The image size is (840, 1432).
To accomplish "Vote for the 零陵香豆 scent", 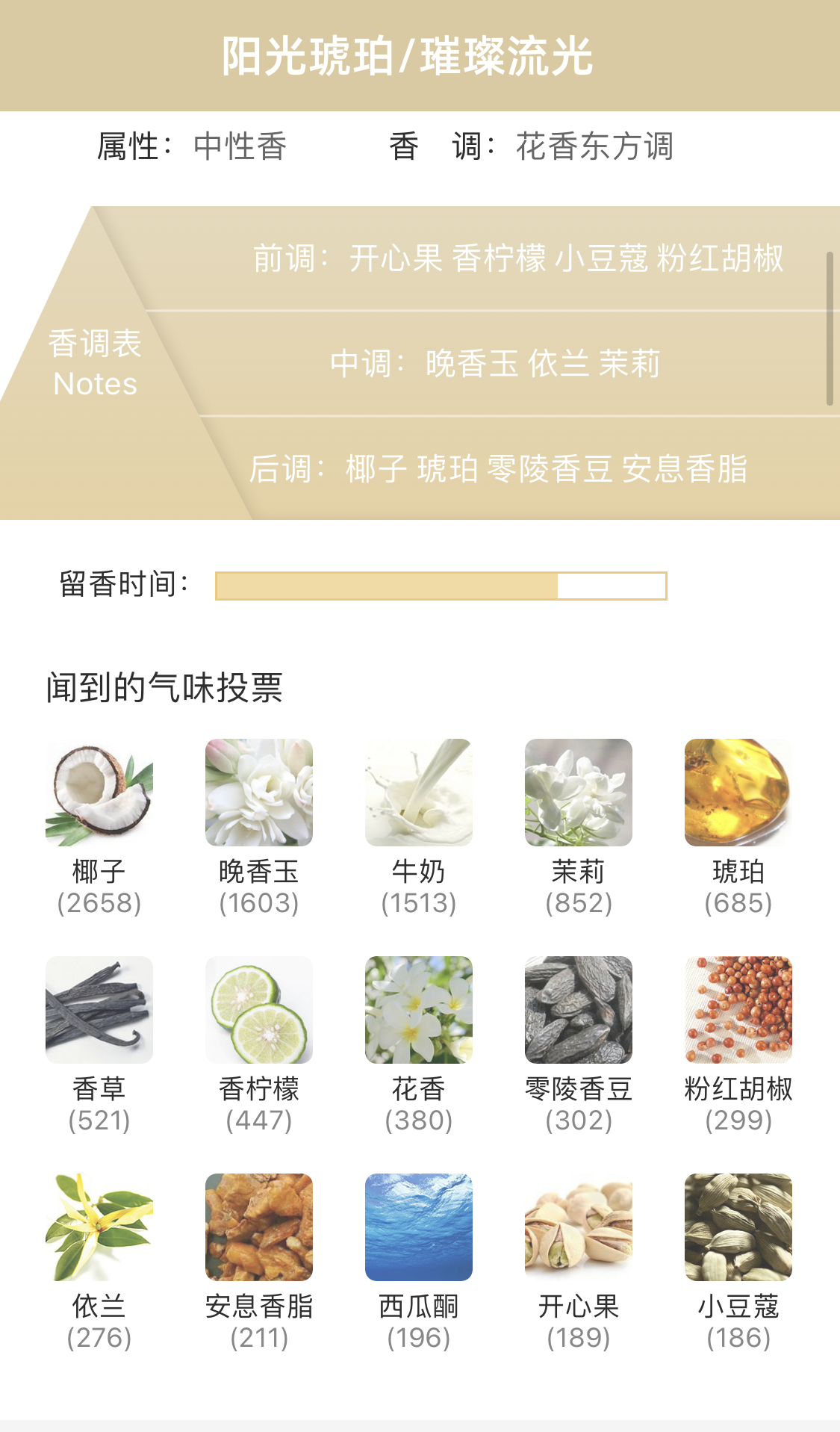I will coord(579,1010).
